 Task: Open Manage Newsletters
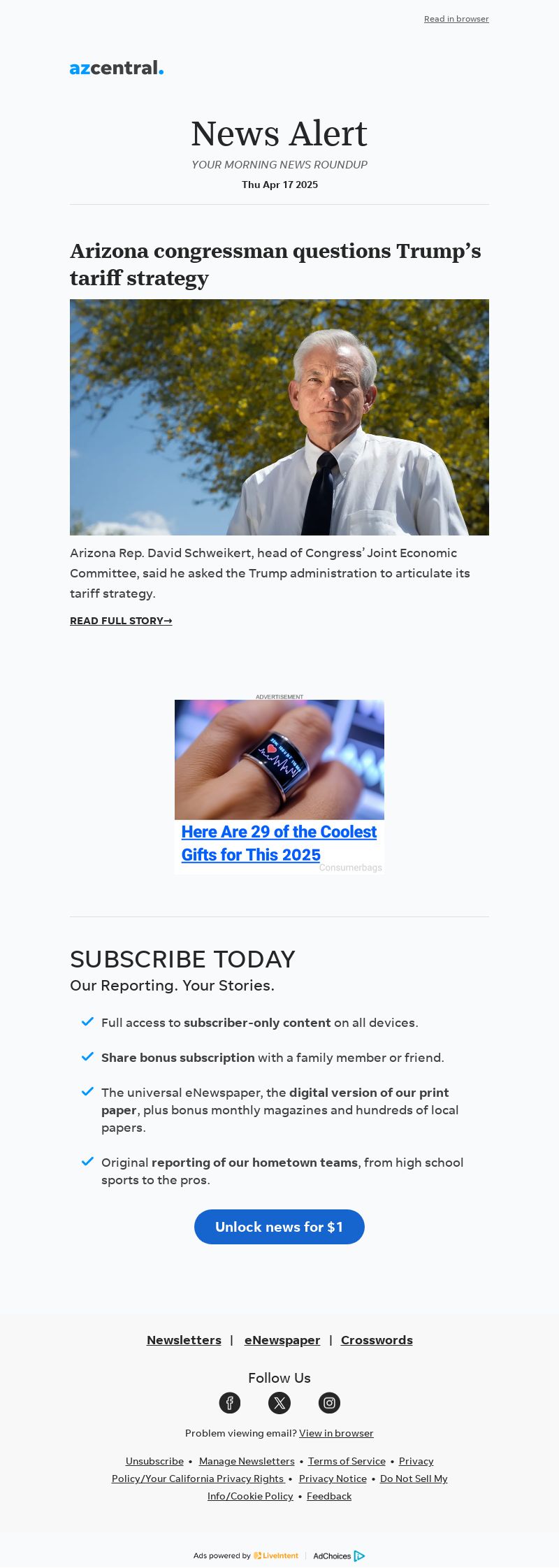pos(247,1461)
